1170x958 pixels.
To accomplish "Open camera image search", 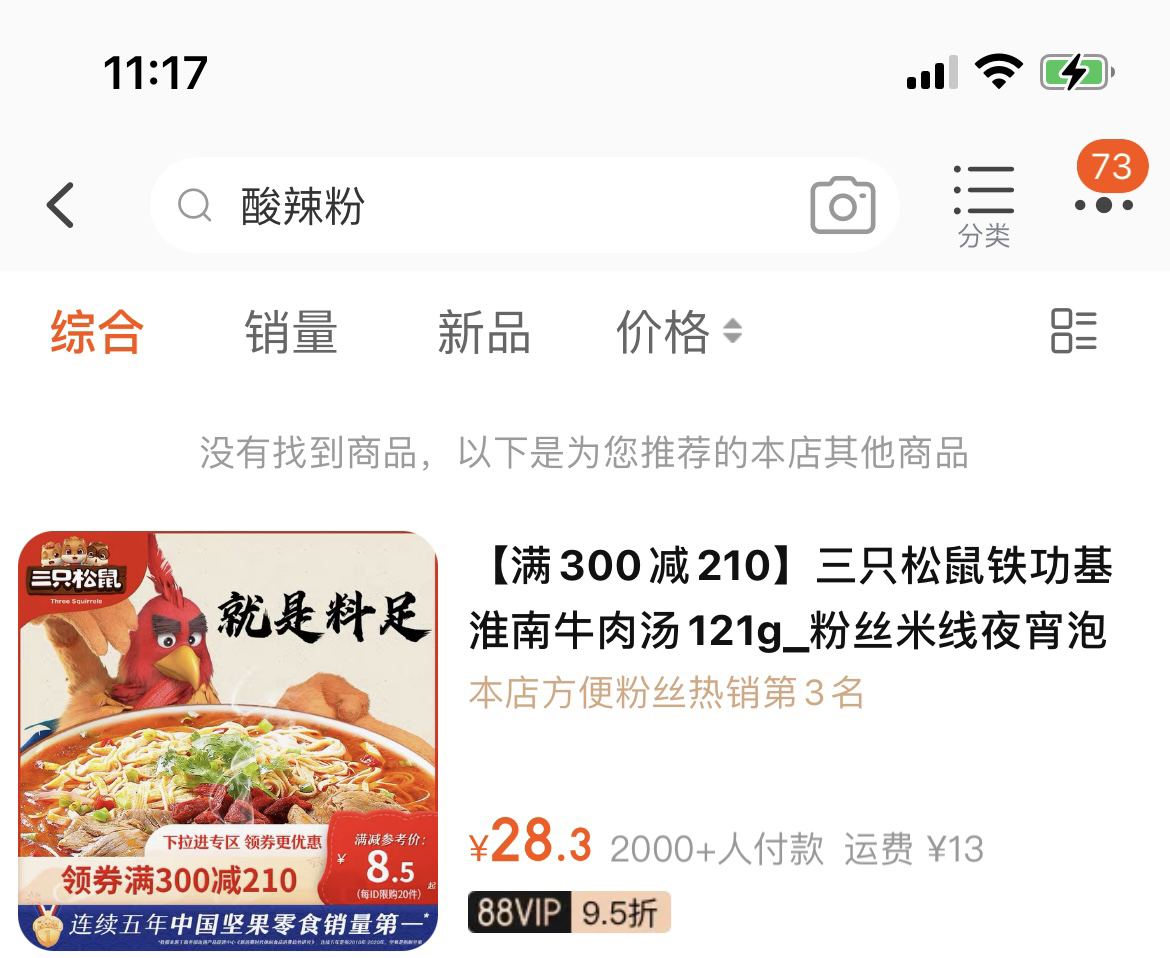I will point(842,206).
